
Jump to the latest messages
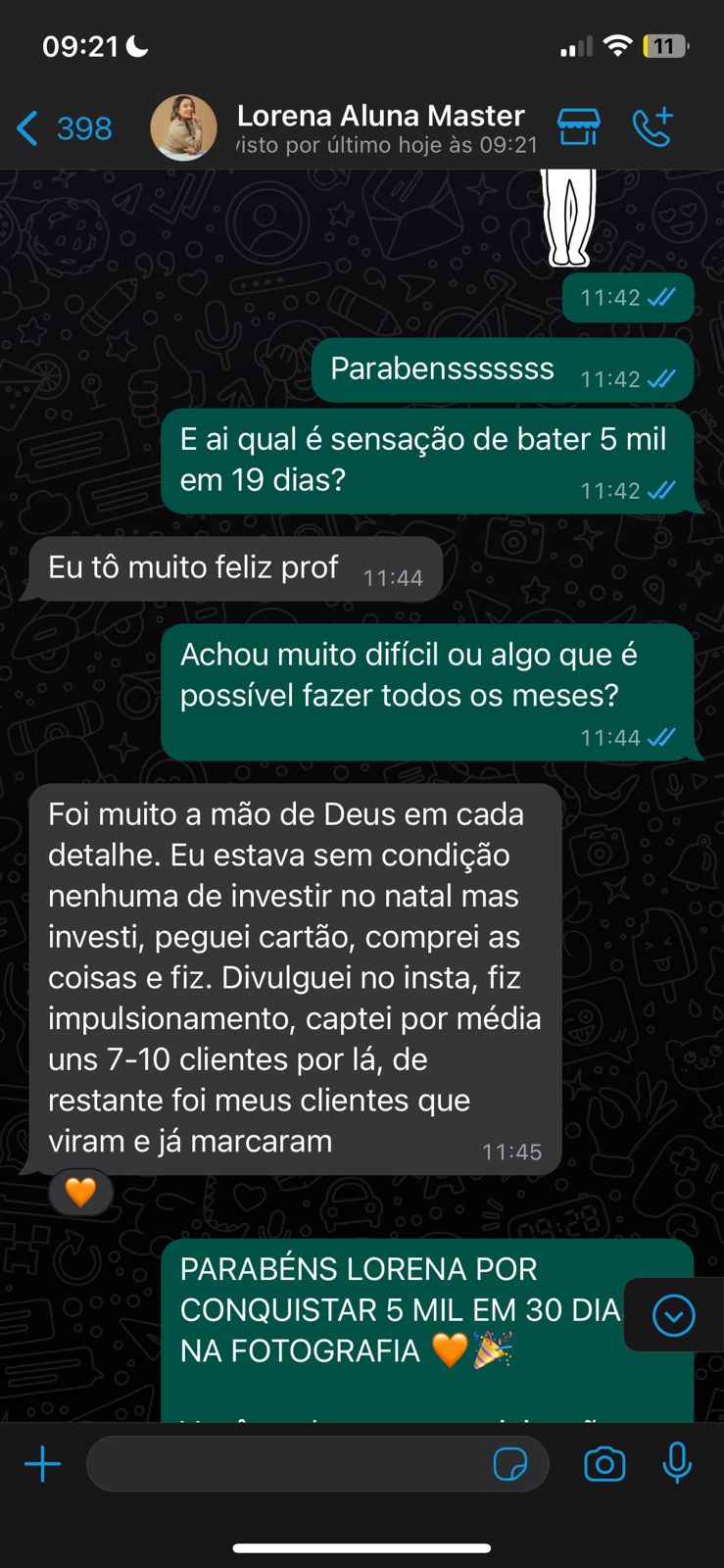[x=674, y=1315]
